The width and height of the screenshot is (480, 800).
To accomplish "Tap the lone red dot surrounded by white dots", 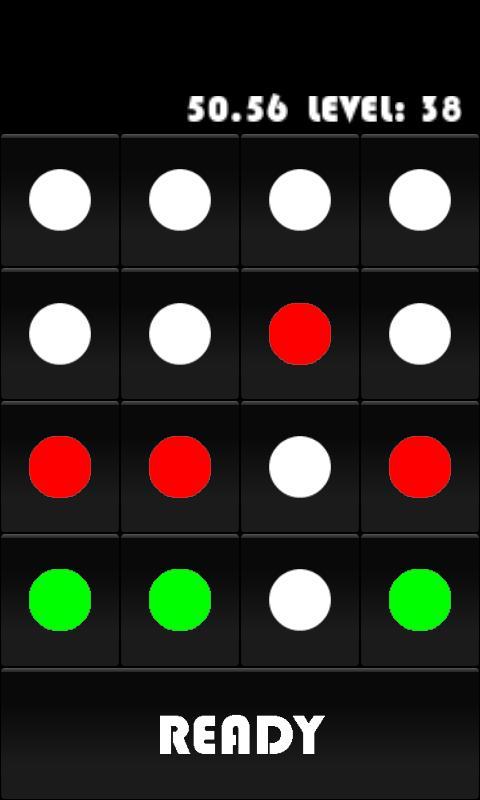I will coord(300,334).
